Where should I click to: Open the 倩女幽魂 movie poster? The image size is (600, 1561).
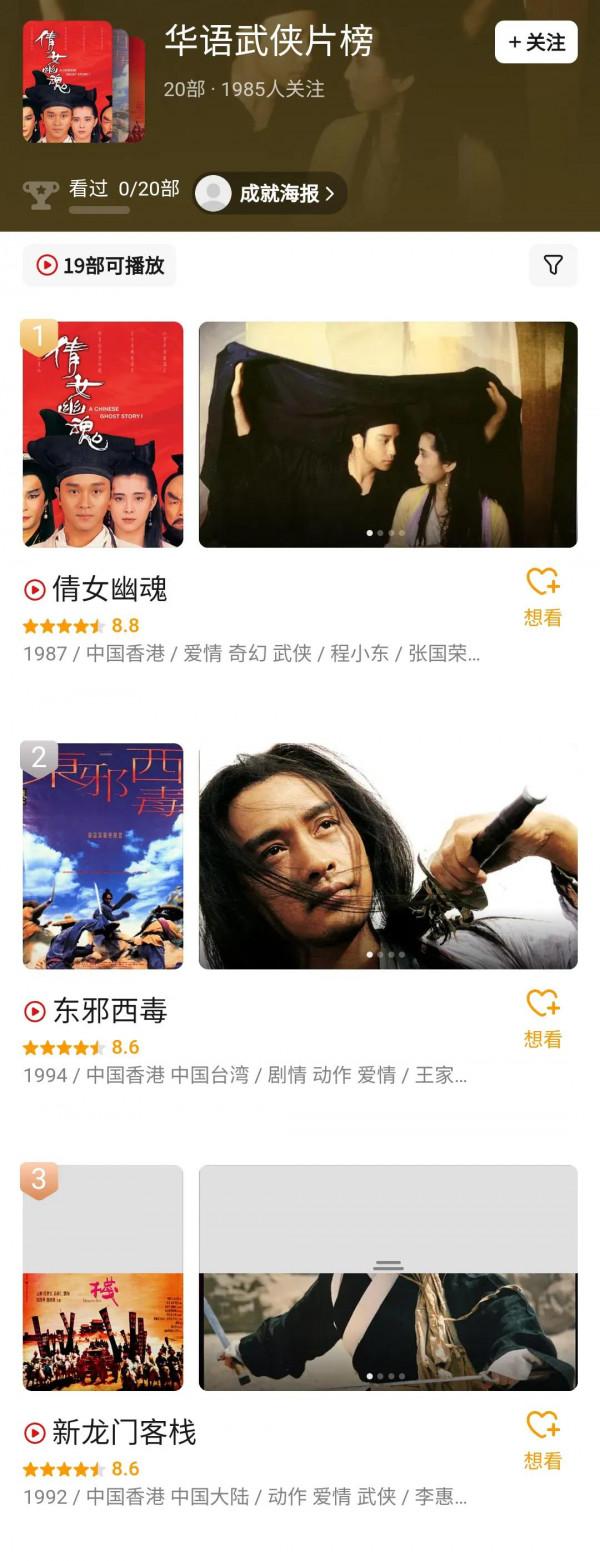[103, 434]
